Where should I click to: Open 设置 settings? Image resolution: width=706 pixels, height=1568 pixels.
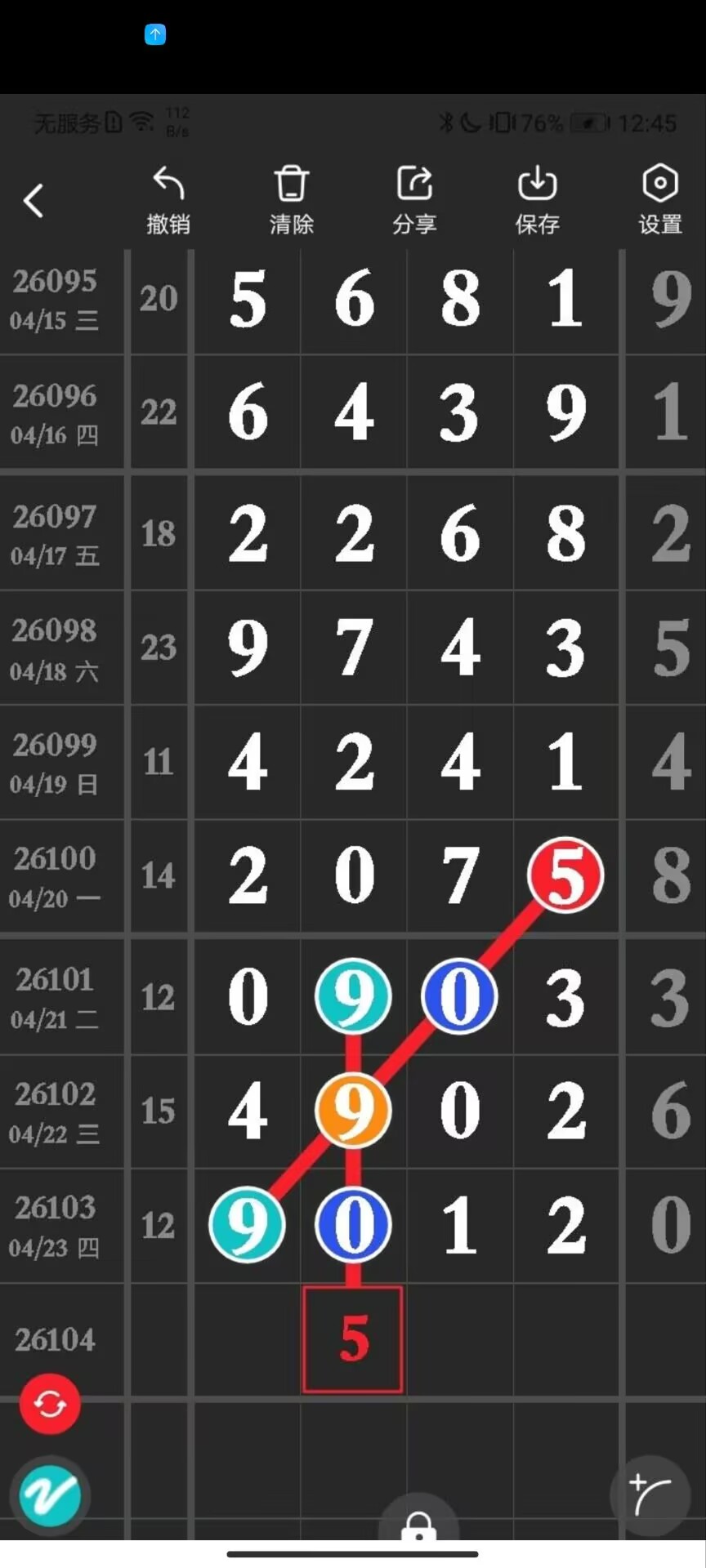(660, 201)
